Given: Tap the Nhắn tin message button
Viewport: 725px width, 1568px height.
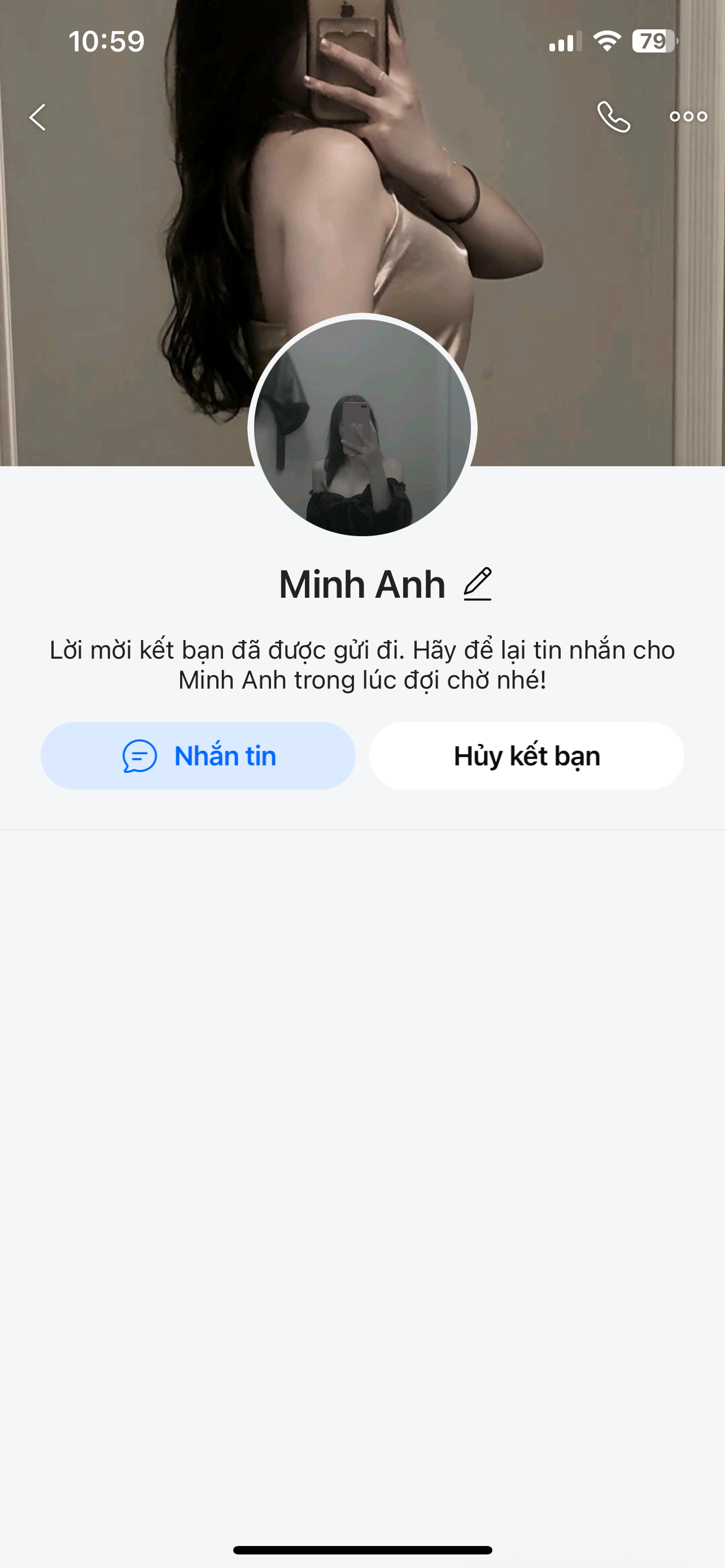Looking at the screenshot, I should coord(198,756).
